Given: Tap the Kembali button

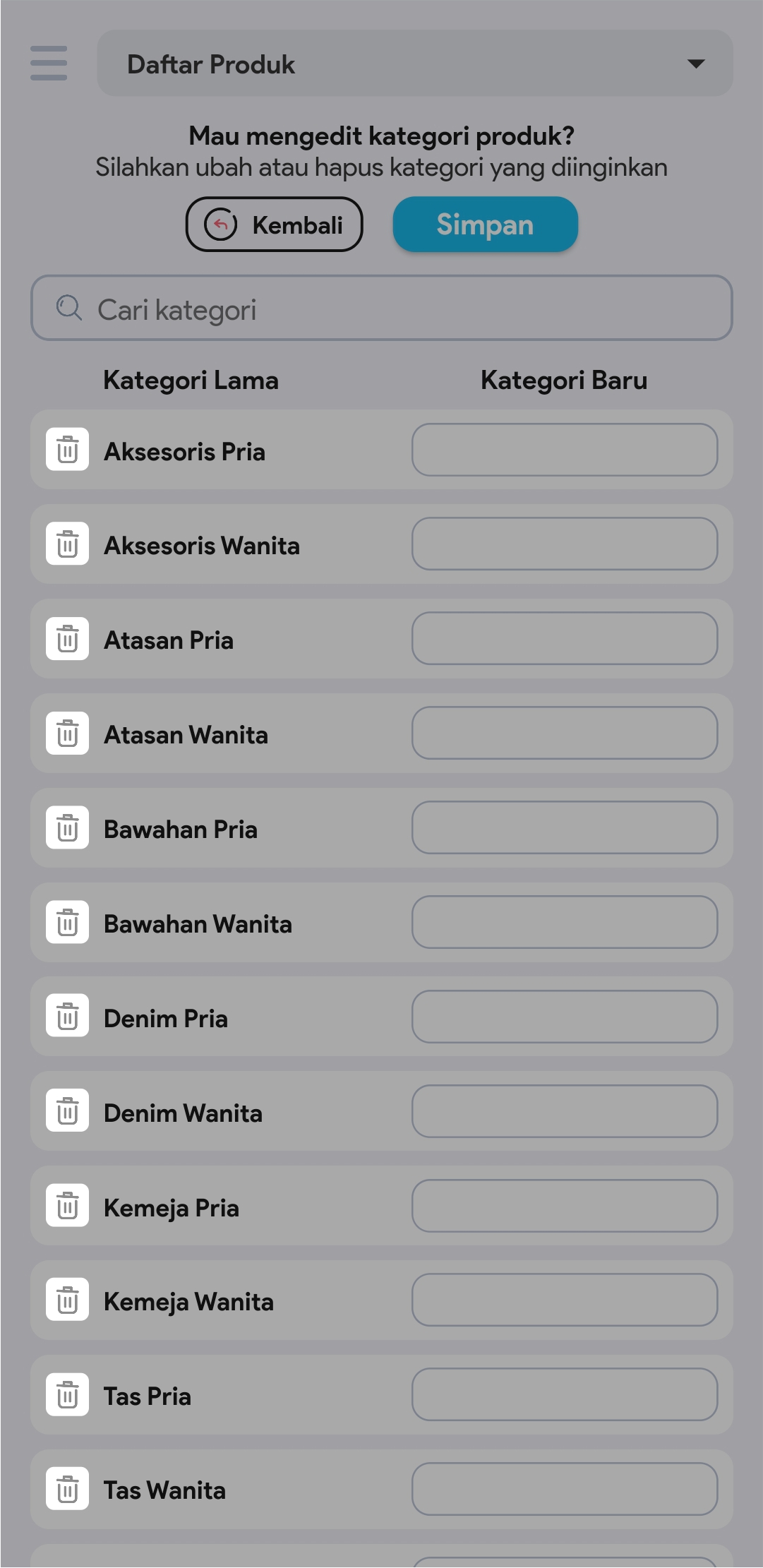Looking at the screenshot, I should click(x=274, y=225).
